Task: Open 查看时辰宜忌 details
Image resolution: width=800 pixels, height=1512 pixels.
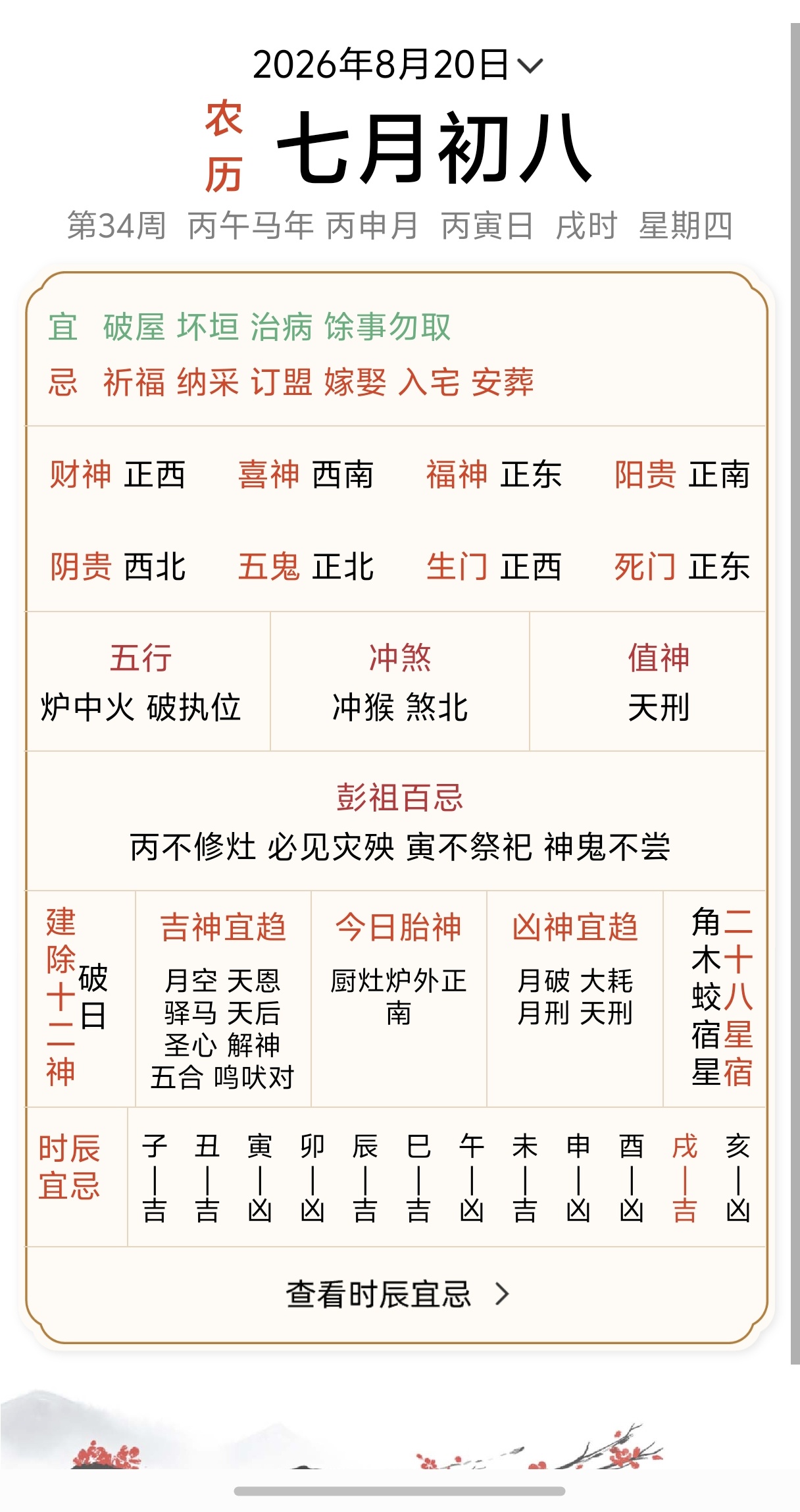Action: point(397,1294)
